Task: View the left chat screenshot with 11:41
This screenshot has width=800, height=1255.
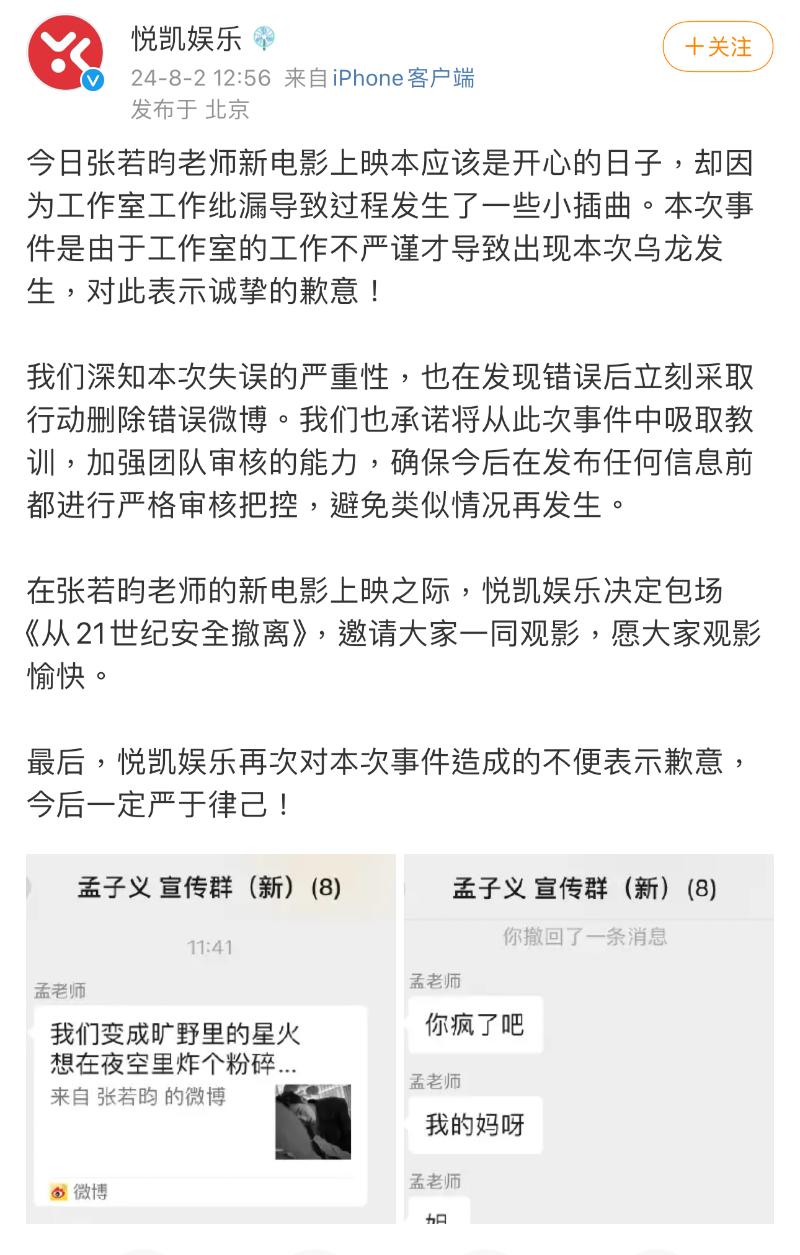Action: [x=211, y=1037]
